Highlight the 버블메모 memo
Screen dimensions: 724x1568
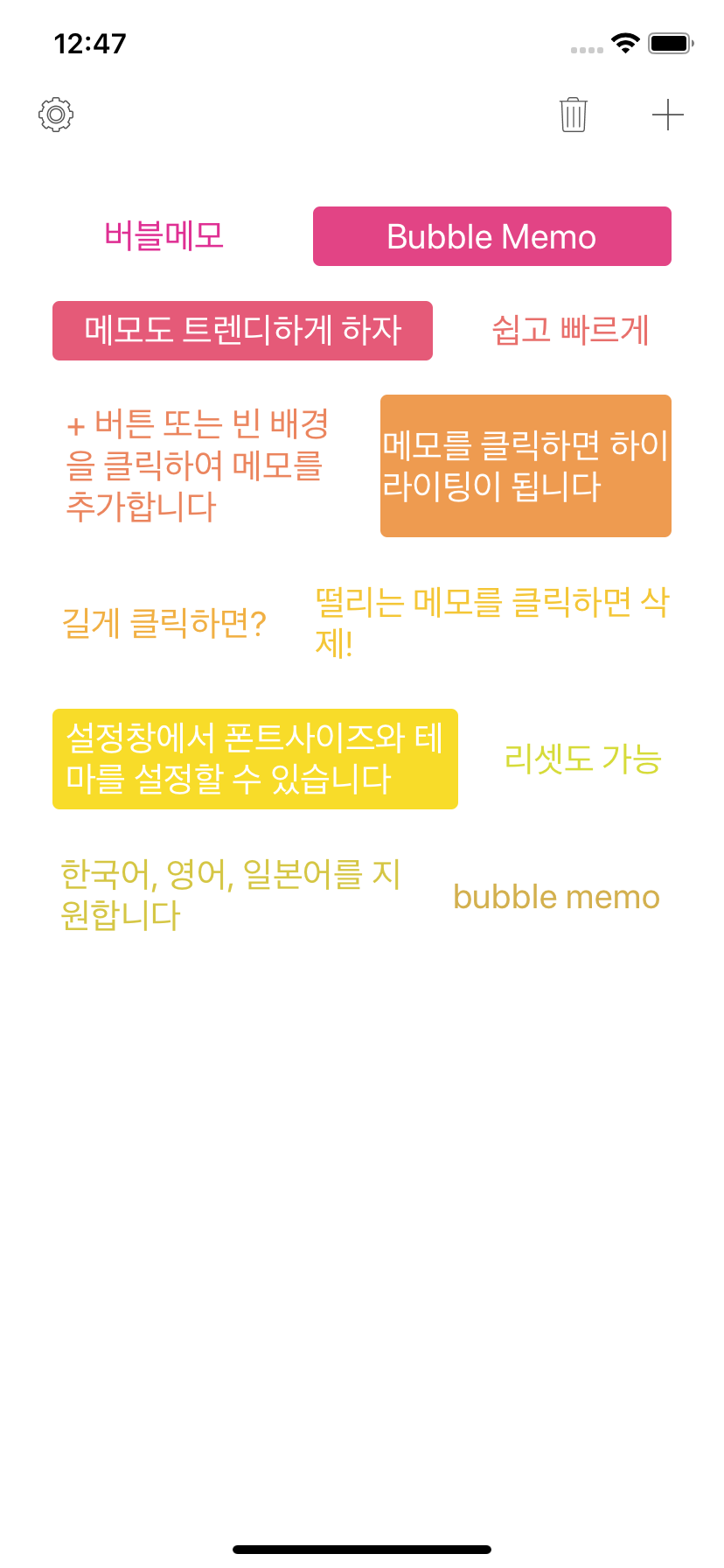(x=164, y=236)
